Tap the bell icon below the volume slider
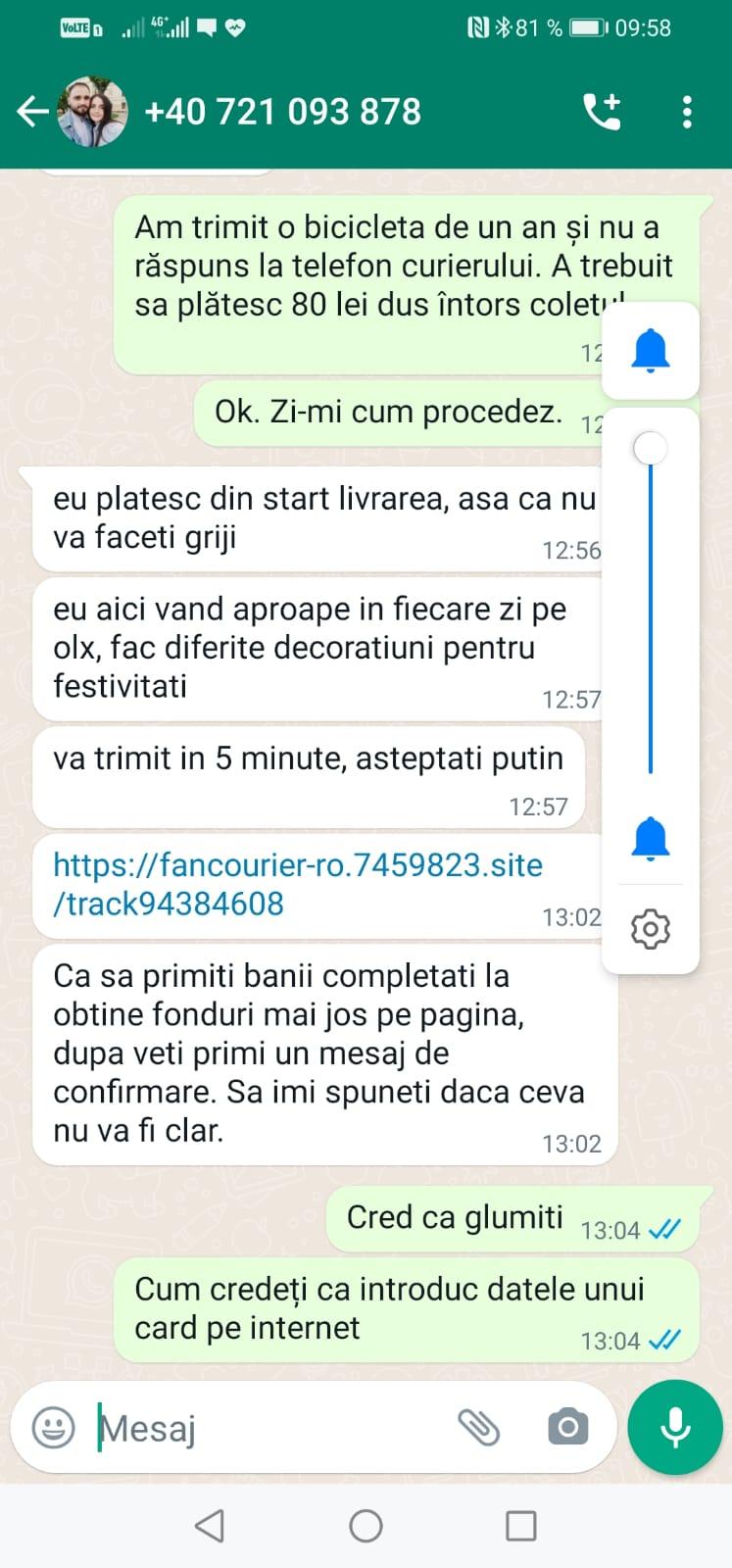Viewport: 732px width, 1568px height. coord(650,839)
